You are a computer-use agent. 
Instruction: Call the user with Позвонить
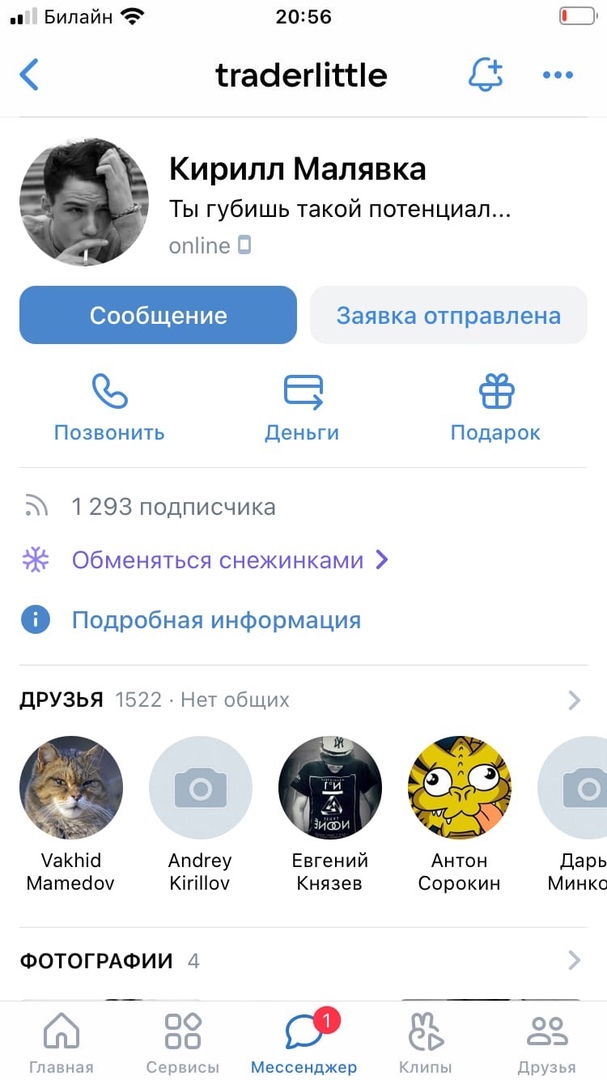click(x=109, y=408)
